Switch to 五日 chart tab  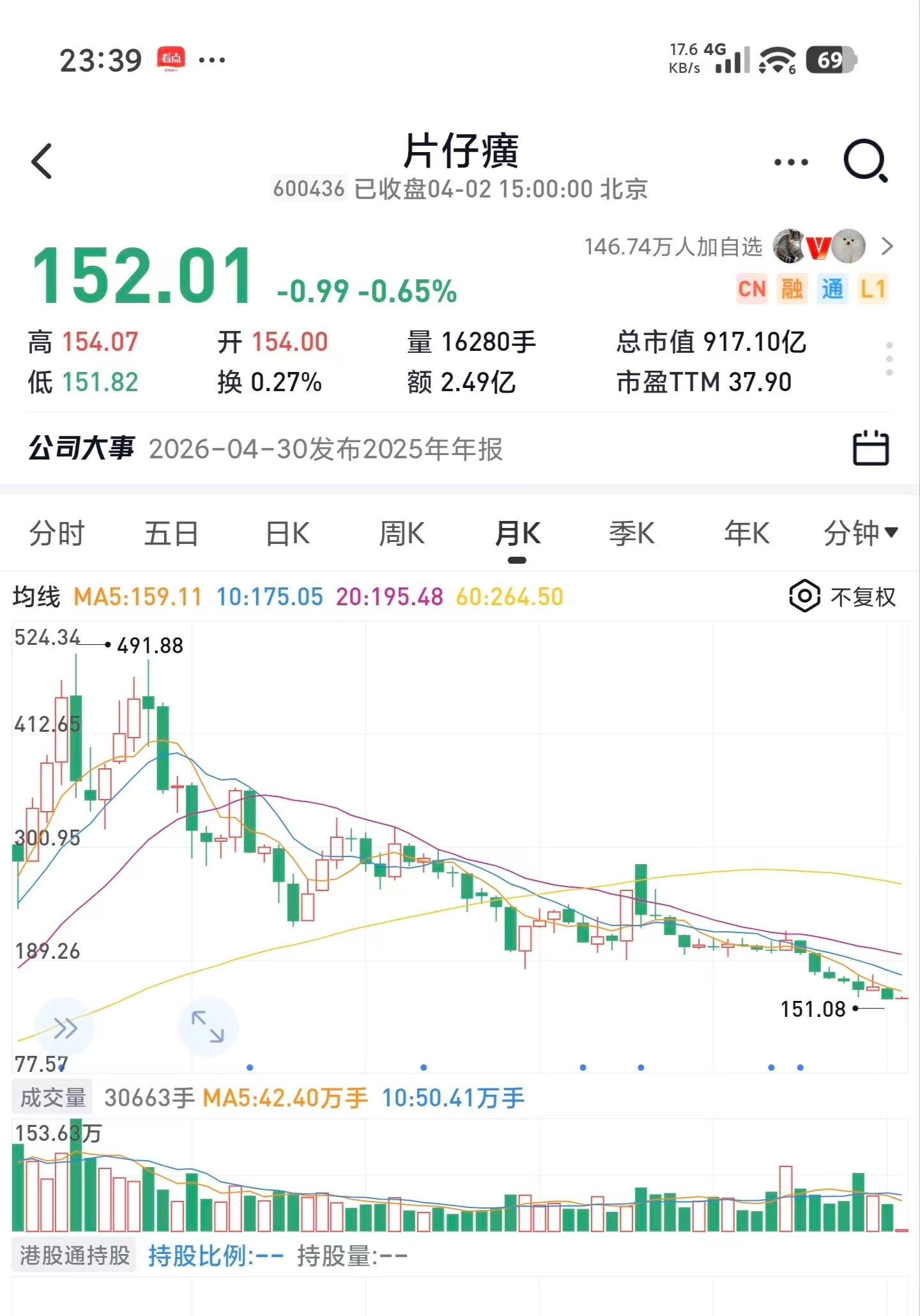(x=171, y=534)
